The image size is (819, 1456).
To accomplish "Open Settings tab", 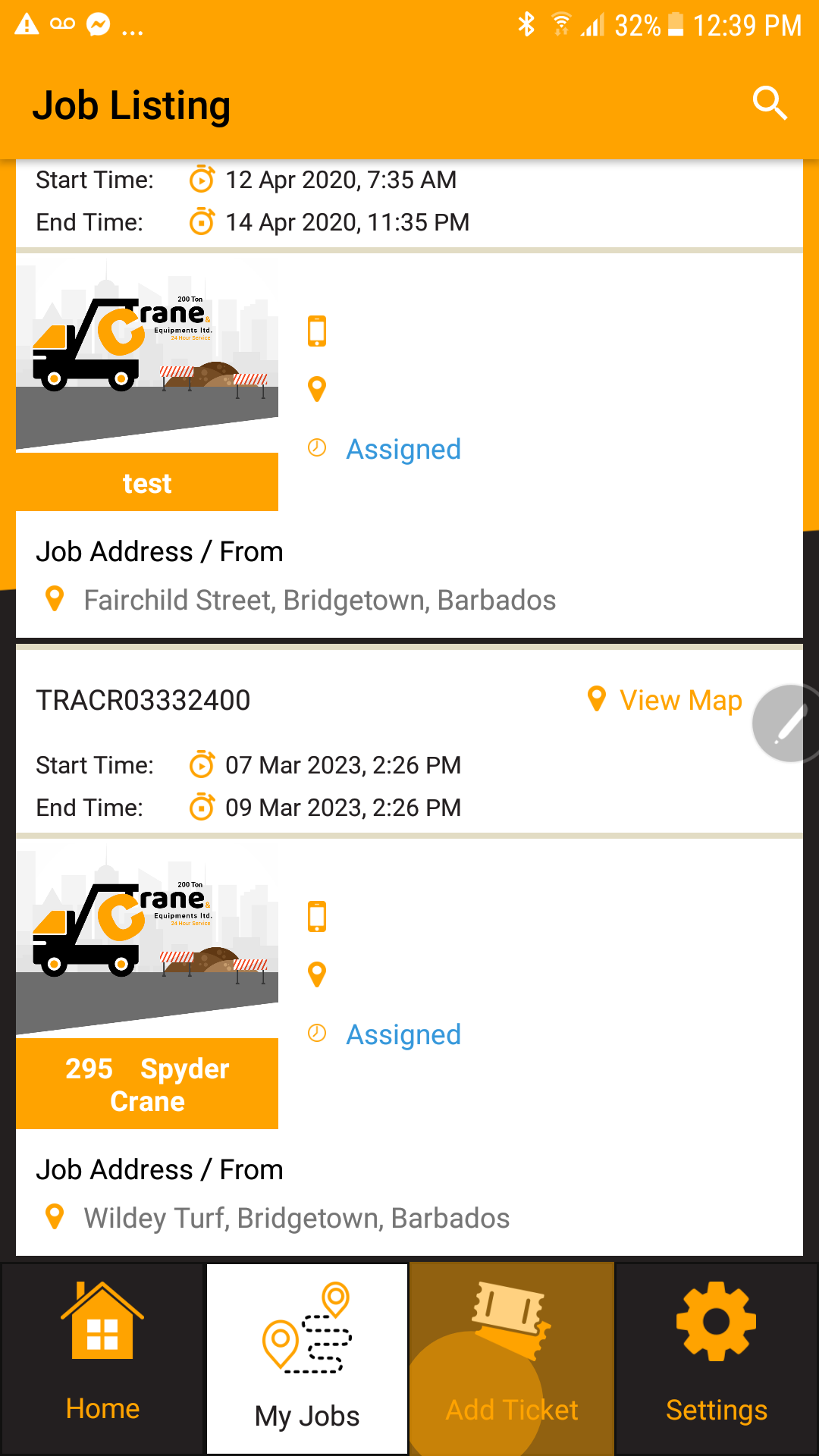I will click(x=717, y=1359).
